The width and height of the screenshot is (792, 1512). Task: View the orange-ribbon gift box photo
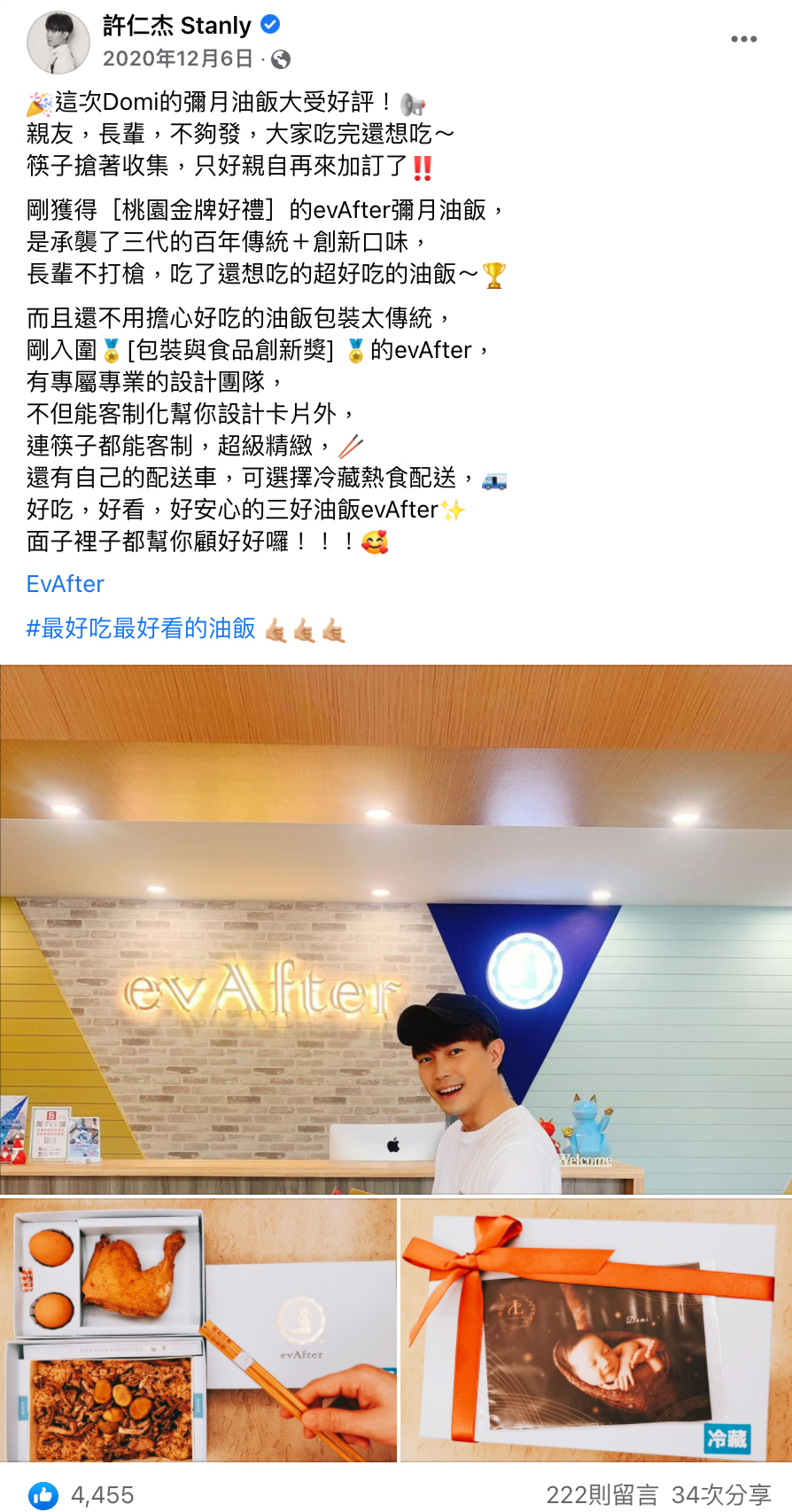[595, 1329]
